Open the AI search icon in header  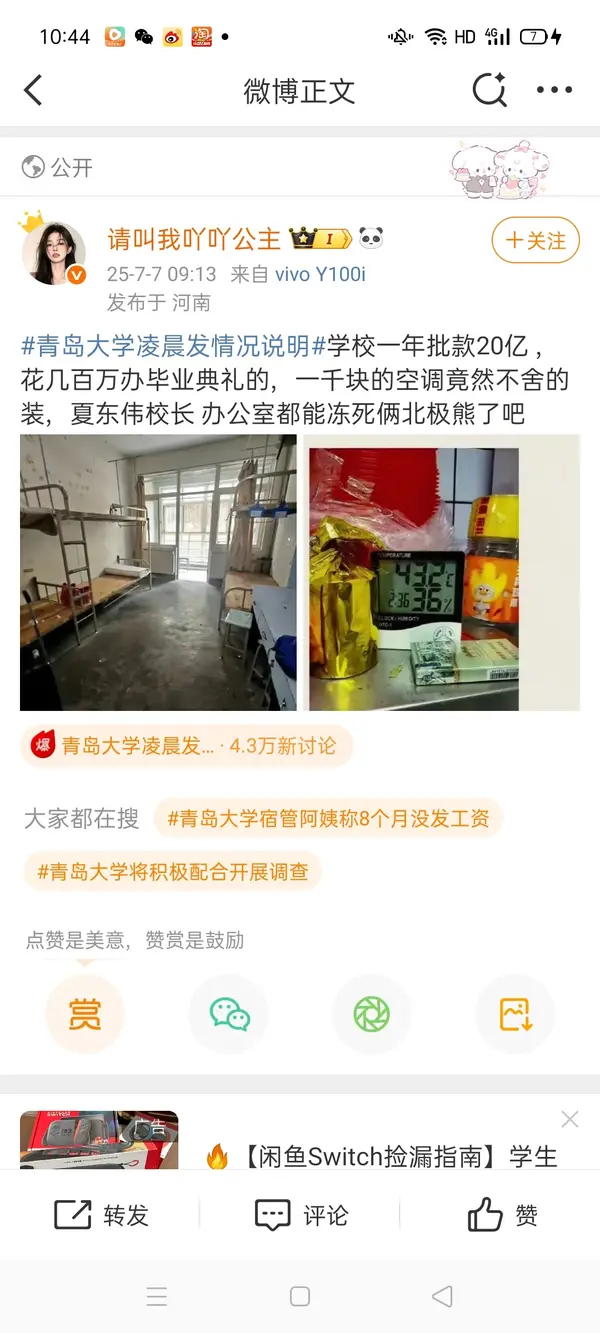[x=489, y=91]
